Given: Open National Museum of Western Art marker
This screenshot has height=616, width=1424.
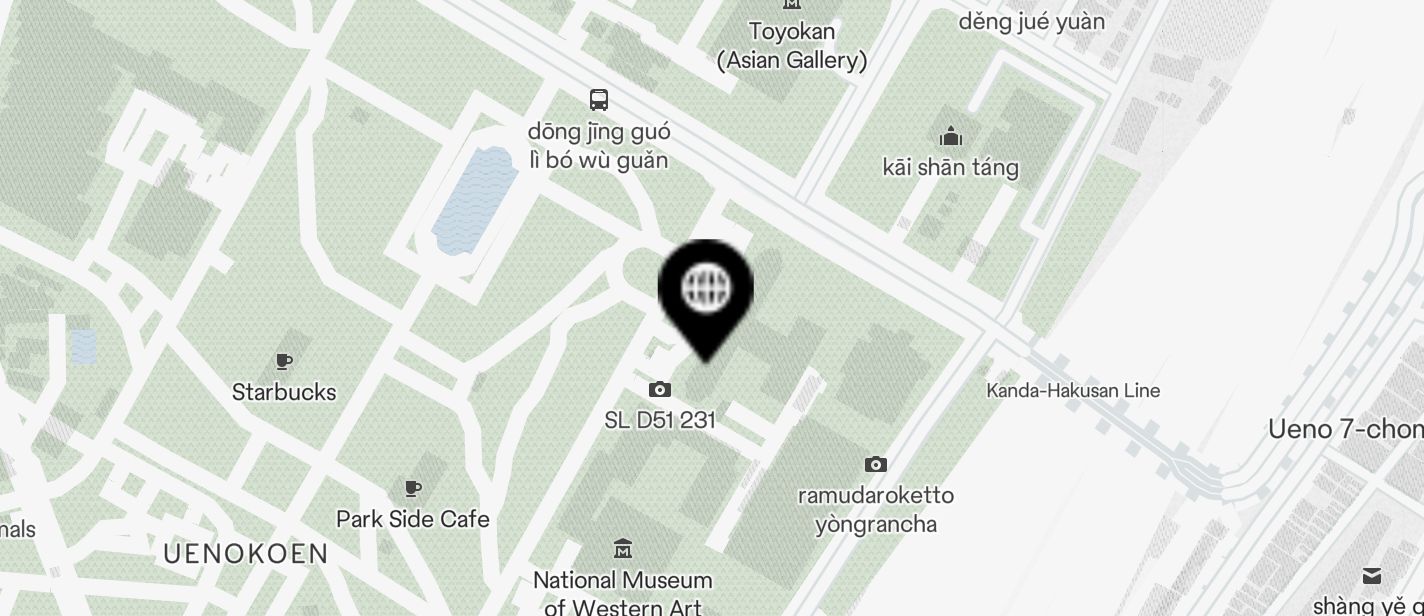Looking at the screenshot, I should point(623,549).
